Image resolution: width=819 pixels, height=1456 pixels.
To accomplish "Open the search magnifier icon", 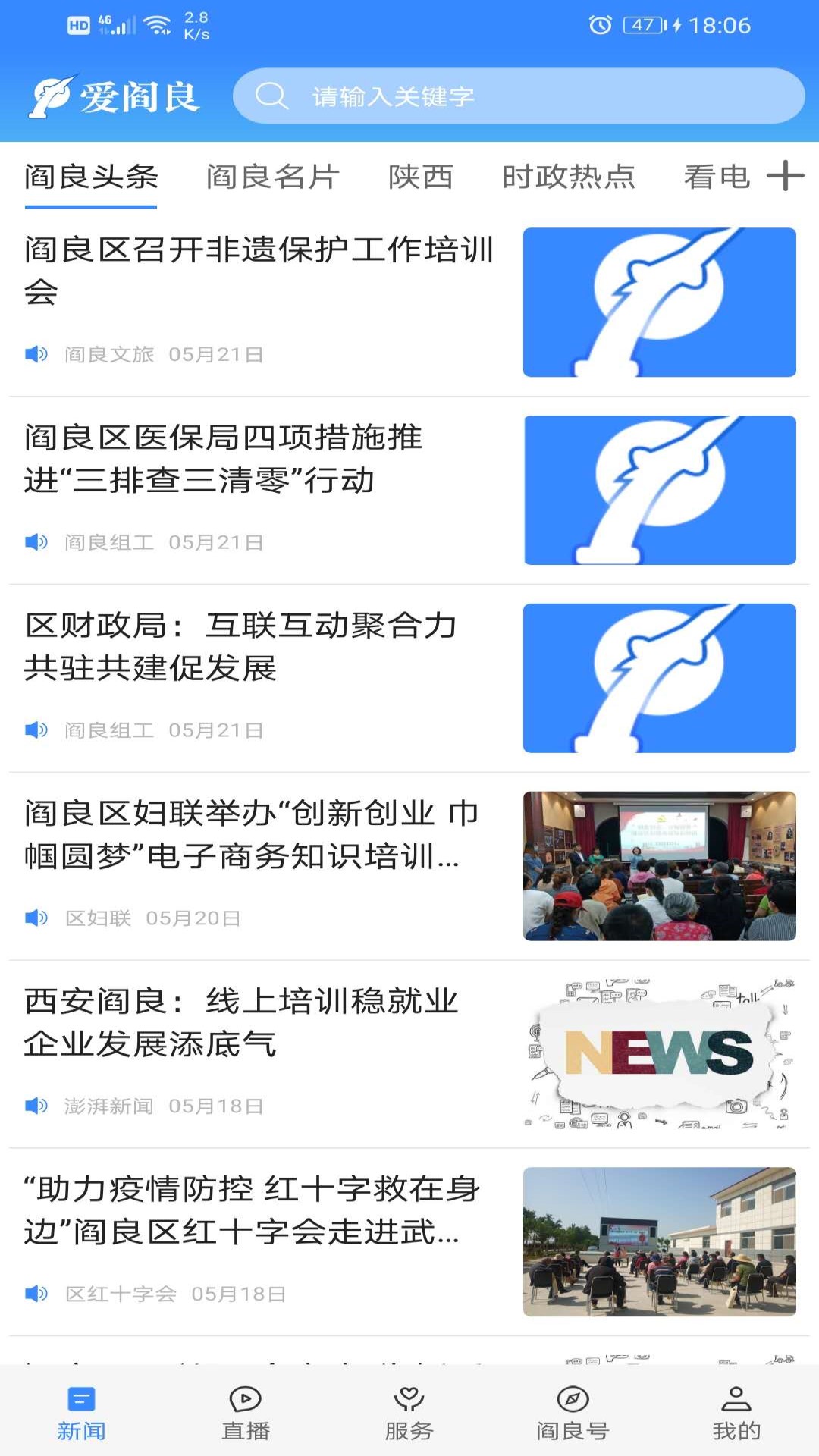I will click(x=271, y=95).
